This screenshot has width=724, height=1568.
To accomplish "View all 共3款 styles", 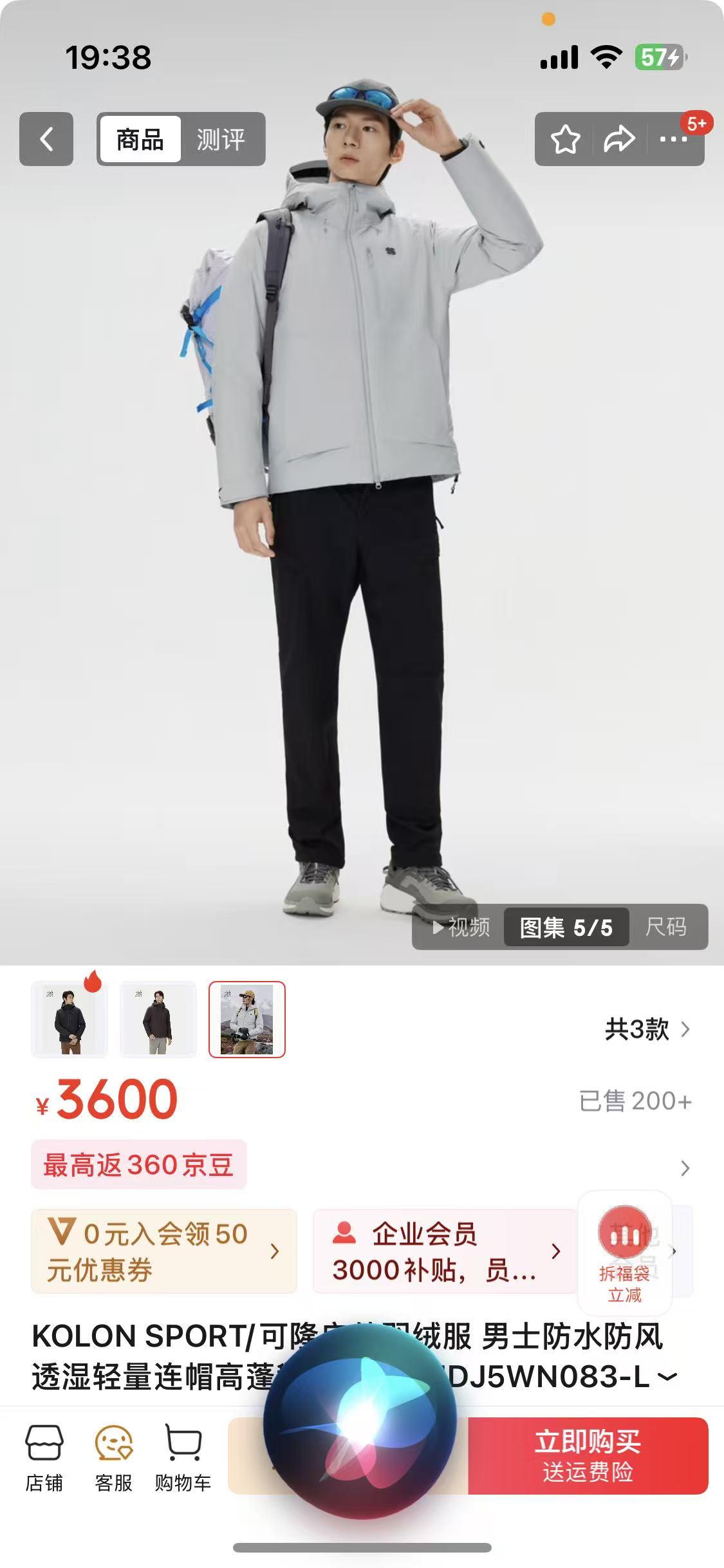I will (647, 1029).
